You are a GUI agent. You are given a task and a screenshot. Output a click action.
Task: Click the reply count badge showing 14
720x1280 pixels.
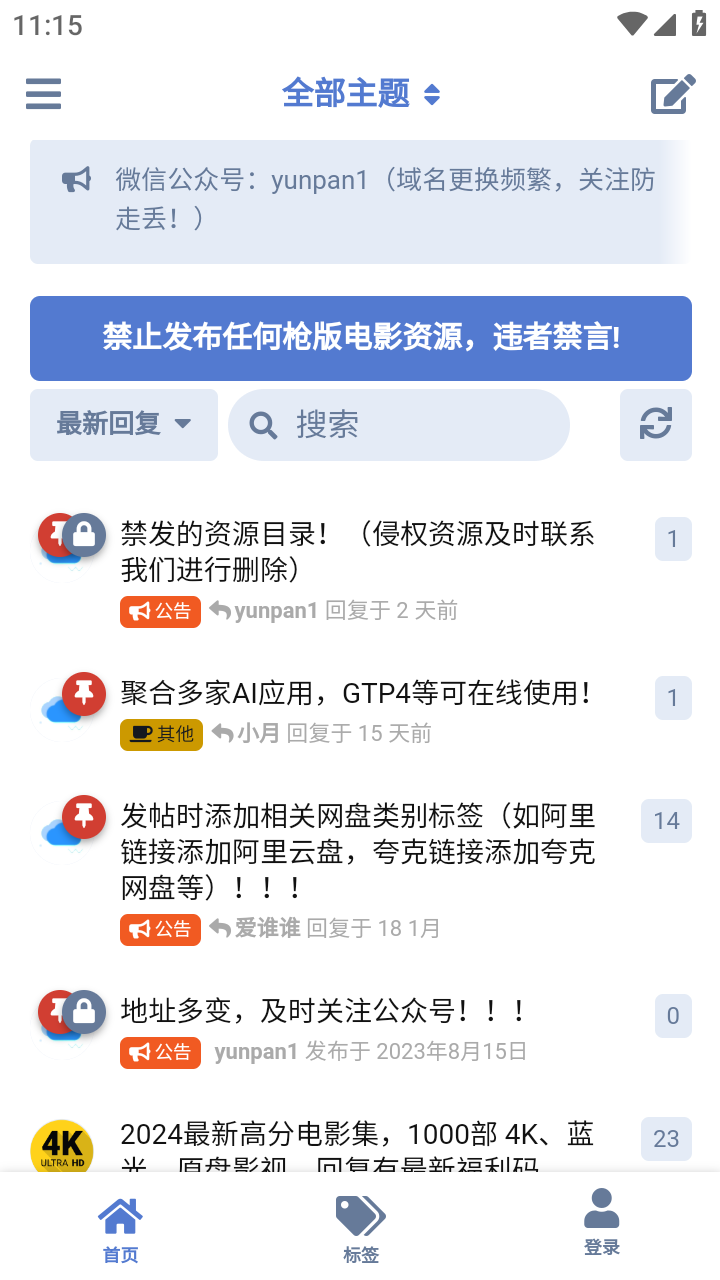(666, 820)
